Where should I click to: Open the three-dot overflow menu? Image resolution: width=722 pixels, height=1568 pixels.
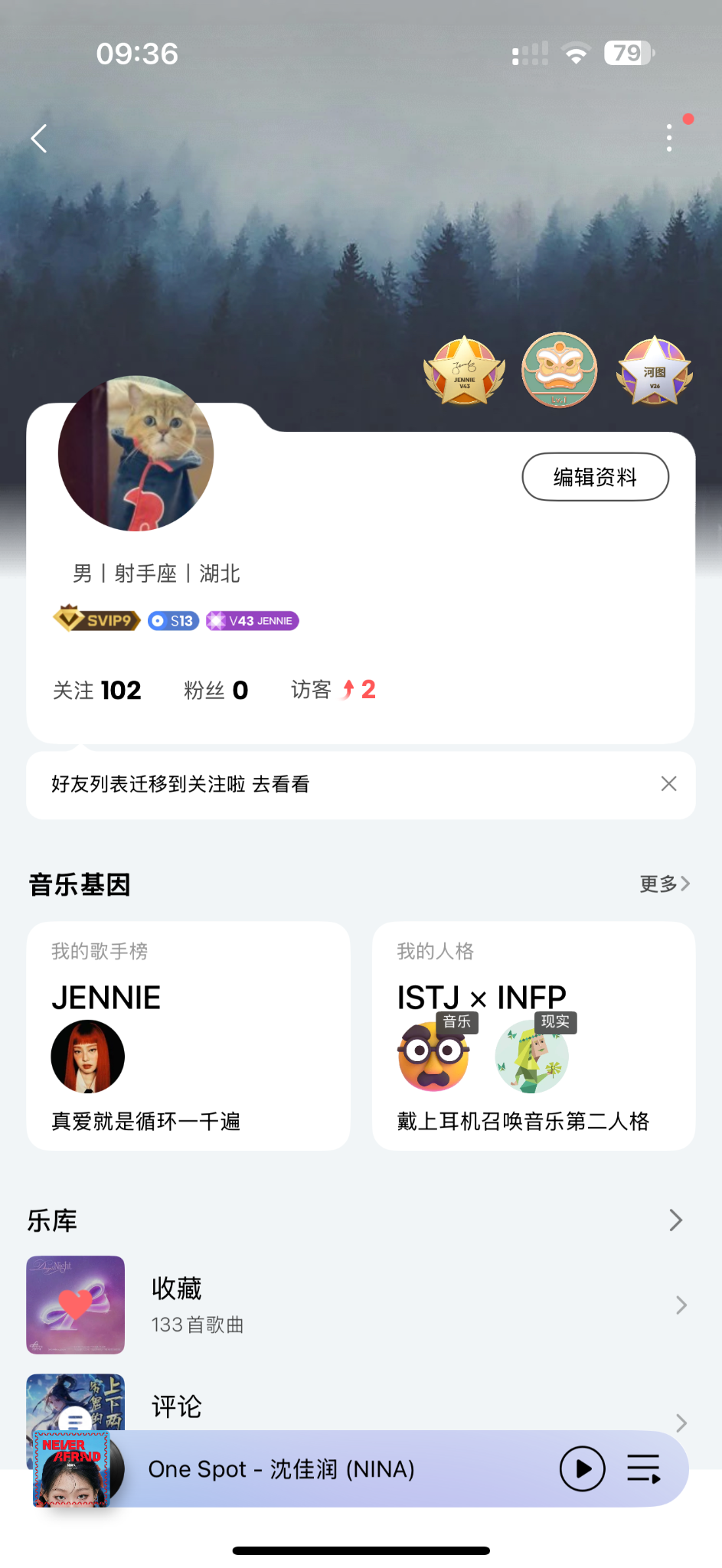pyautogui.click(x=669, y=138)
